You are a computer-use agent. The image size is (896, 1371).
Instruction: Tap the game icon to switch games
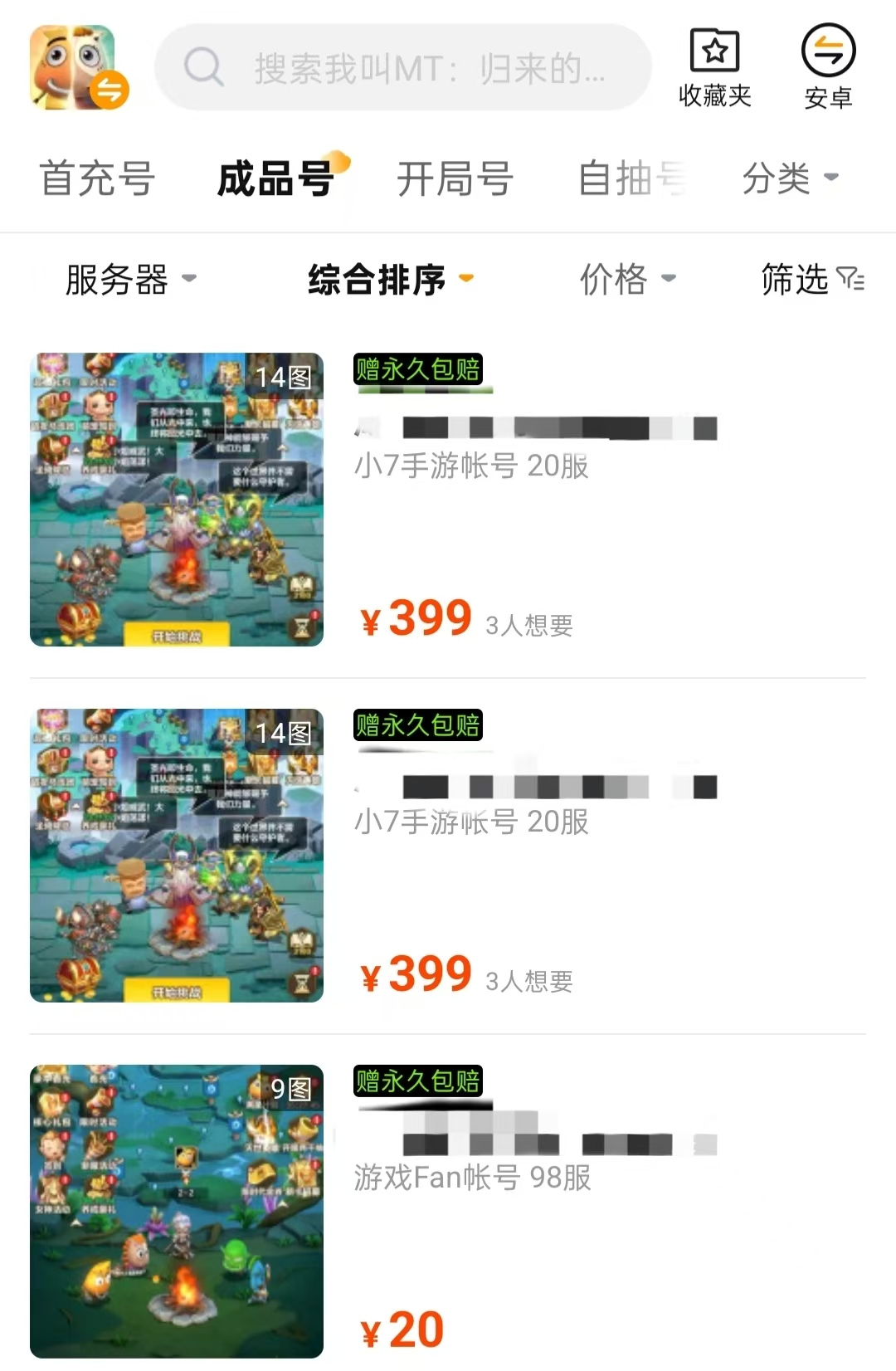point(80,68)
